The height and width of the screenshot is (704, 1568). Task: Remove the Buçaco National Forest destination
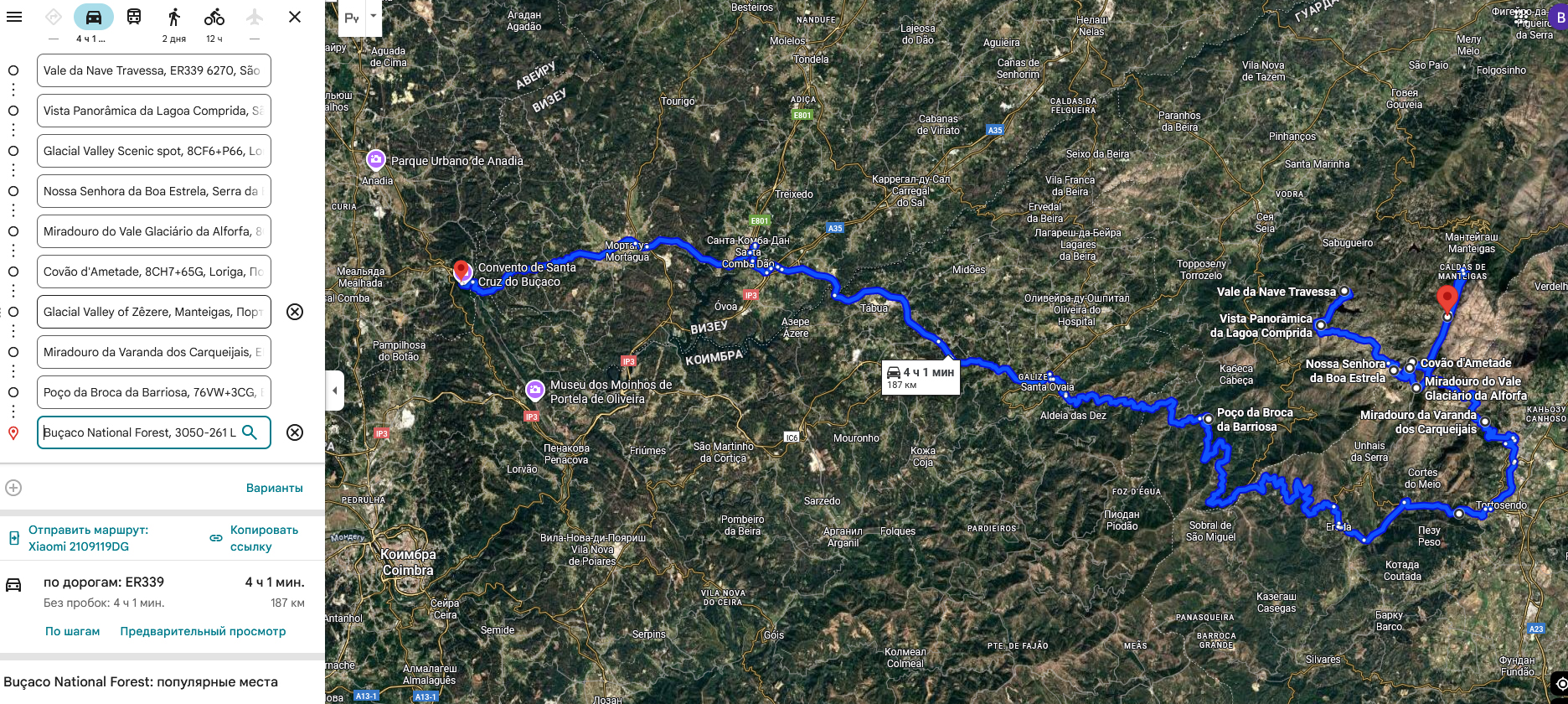pyautogui.click(x=295, y=432)
